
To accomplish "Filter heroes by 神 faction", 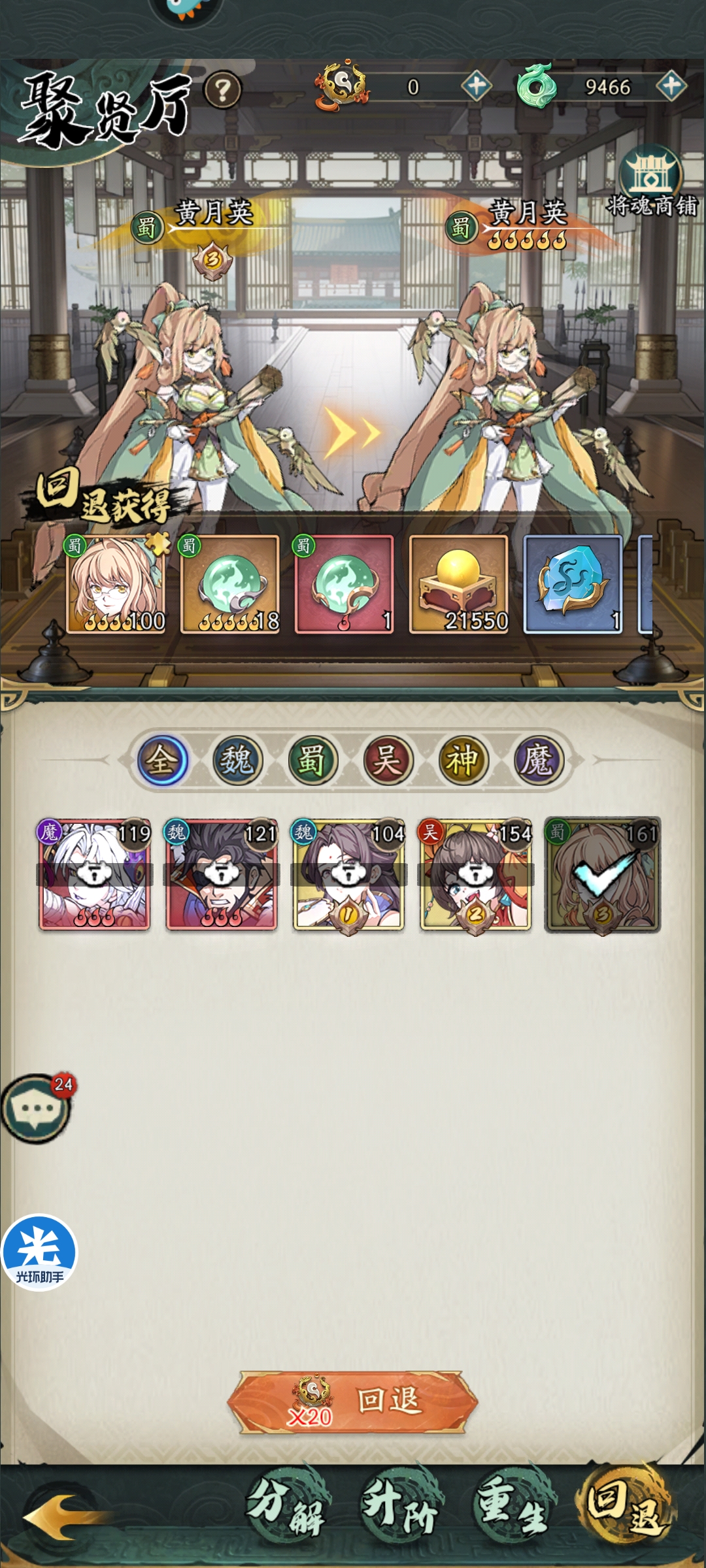I will click(x=462, y=760).
